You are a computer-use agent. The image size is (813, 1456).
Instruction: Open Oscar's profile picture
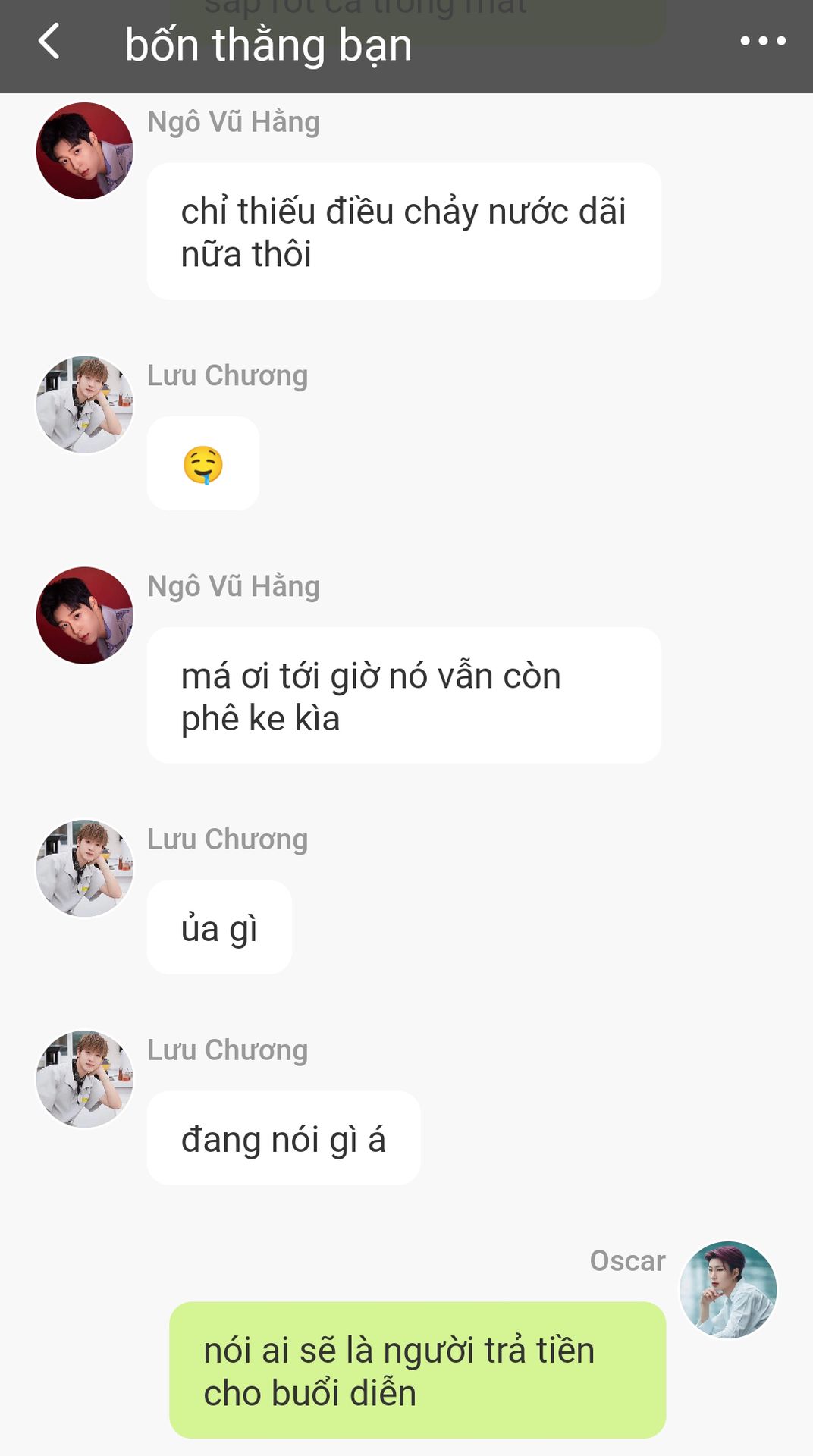point(727,1289)
